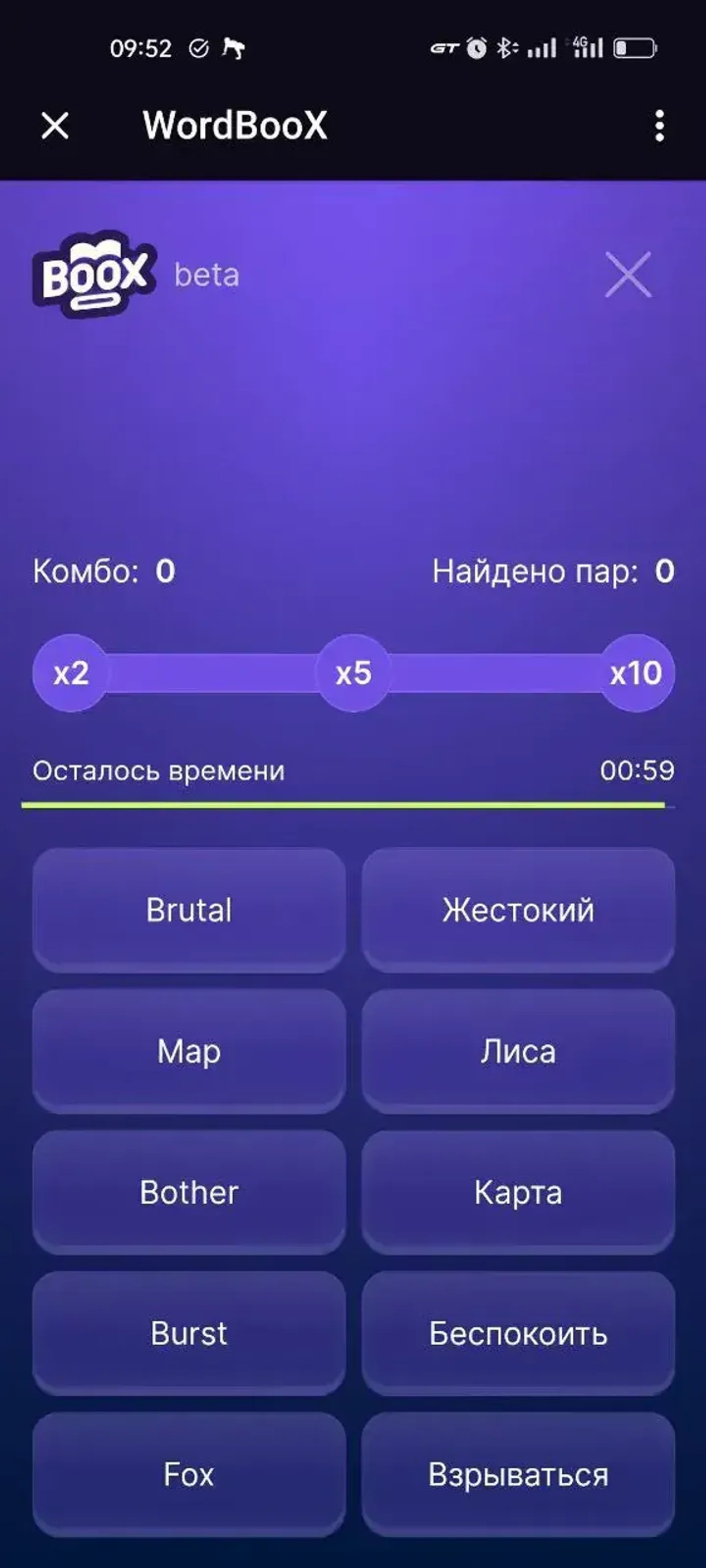Image resolution: width=706 pixels, height=1568 pixels.
Task: Select the word card 'Жестокий'
Action: pos(518,910)
